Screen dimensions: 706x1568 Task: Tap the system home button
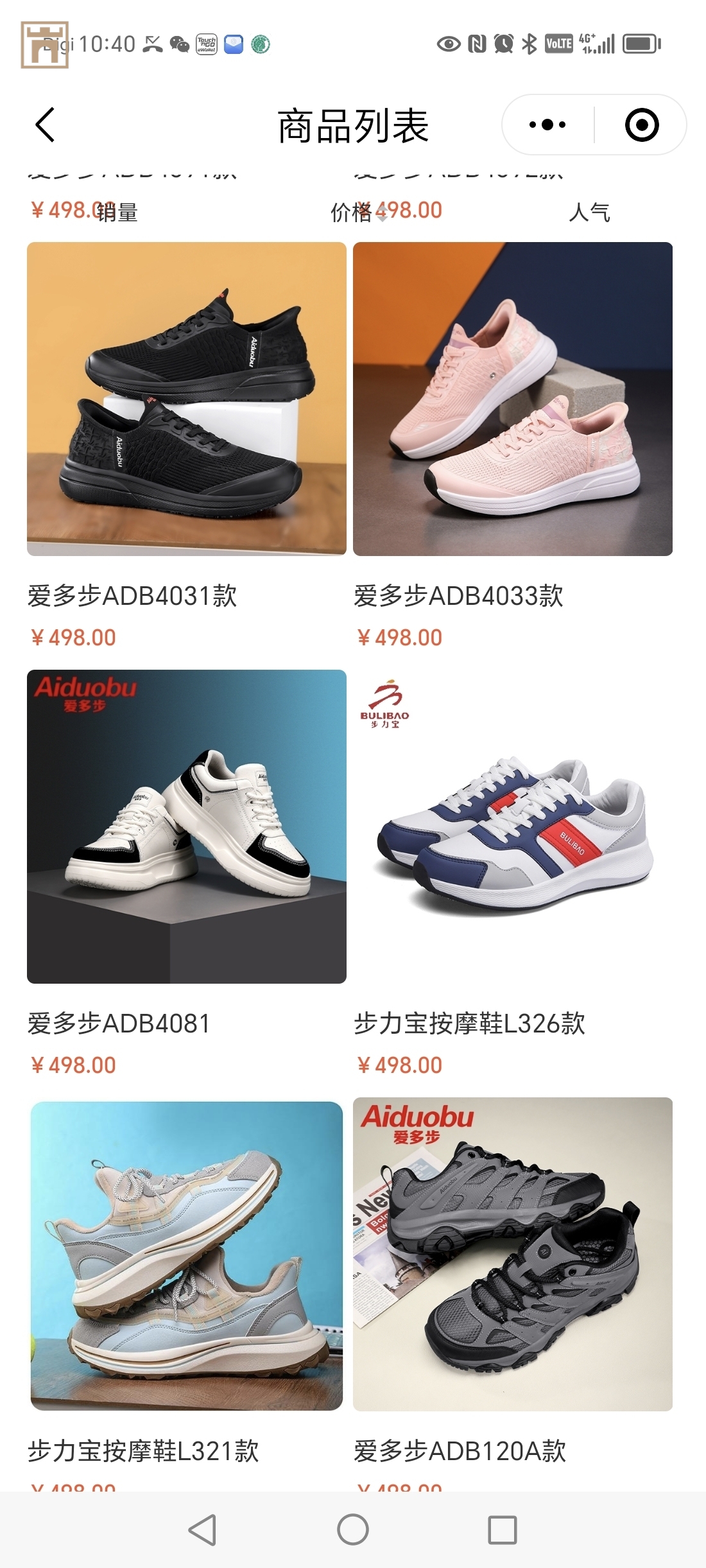pos(352,1529)
